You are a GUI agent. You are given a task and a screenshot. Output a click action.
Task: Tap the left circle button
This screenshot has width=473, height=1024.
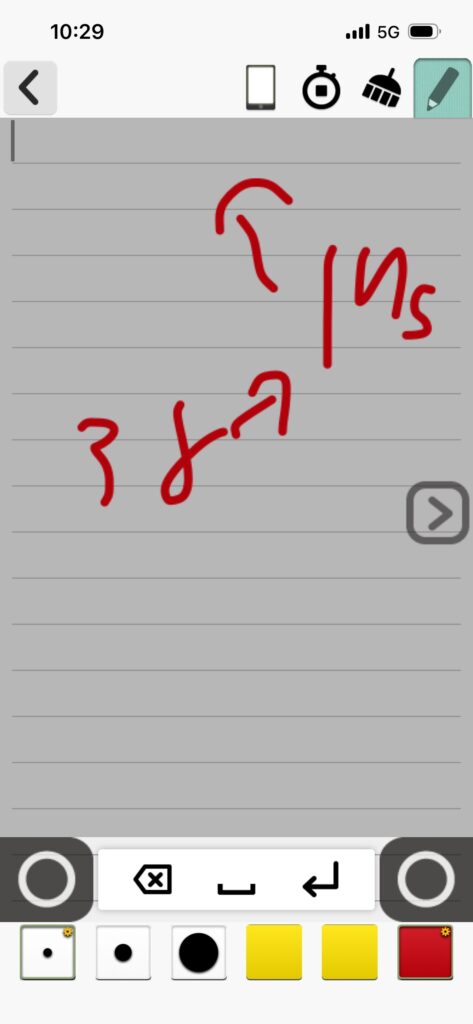tap(46, 879)
